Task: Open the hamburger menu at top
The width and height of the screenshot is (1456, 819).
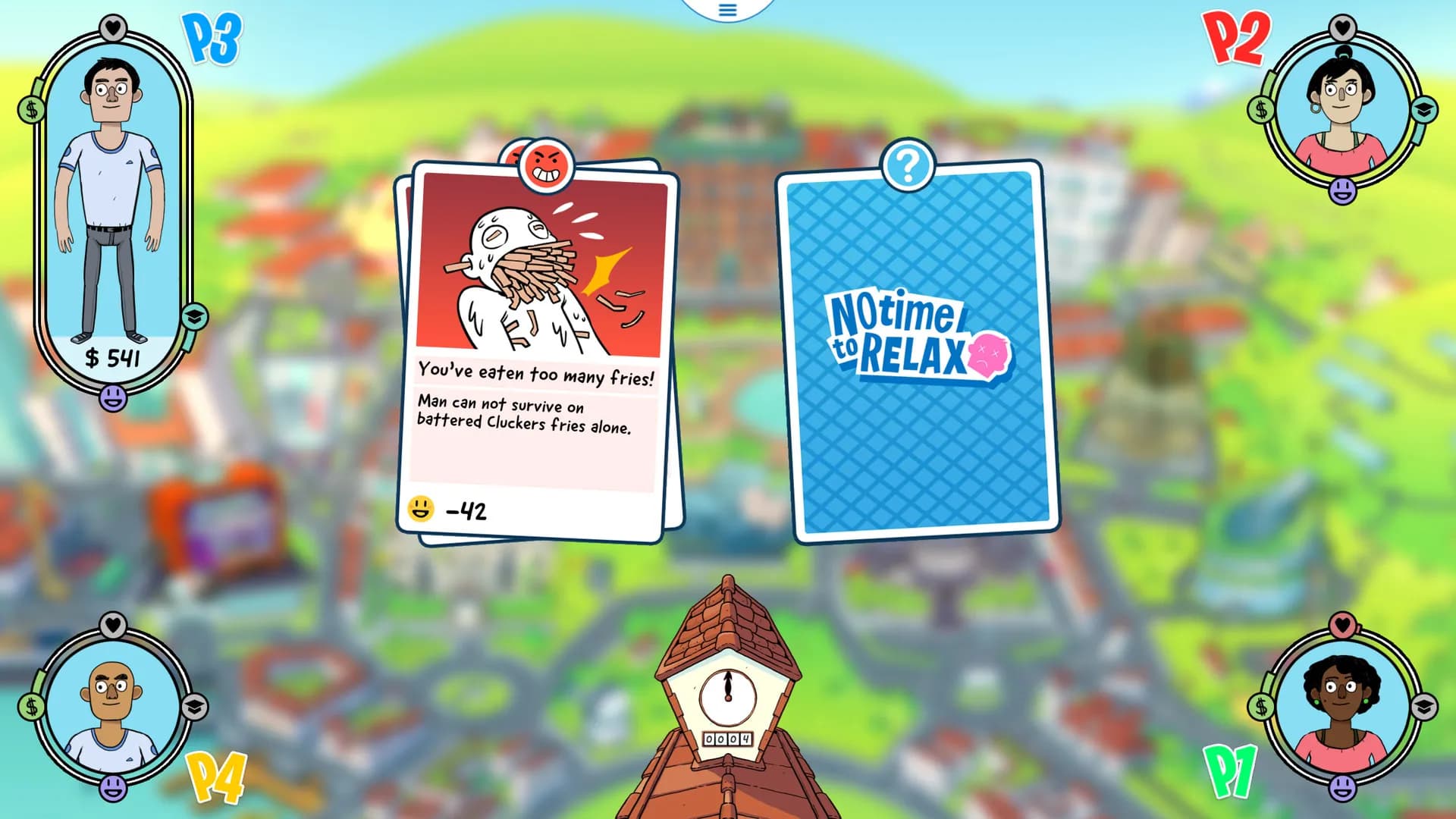Action: click(x=727, y=10)
